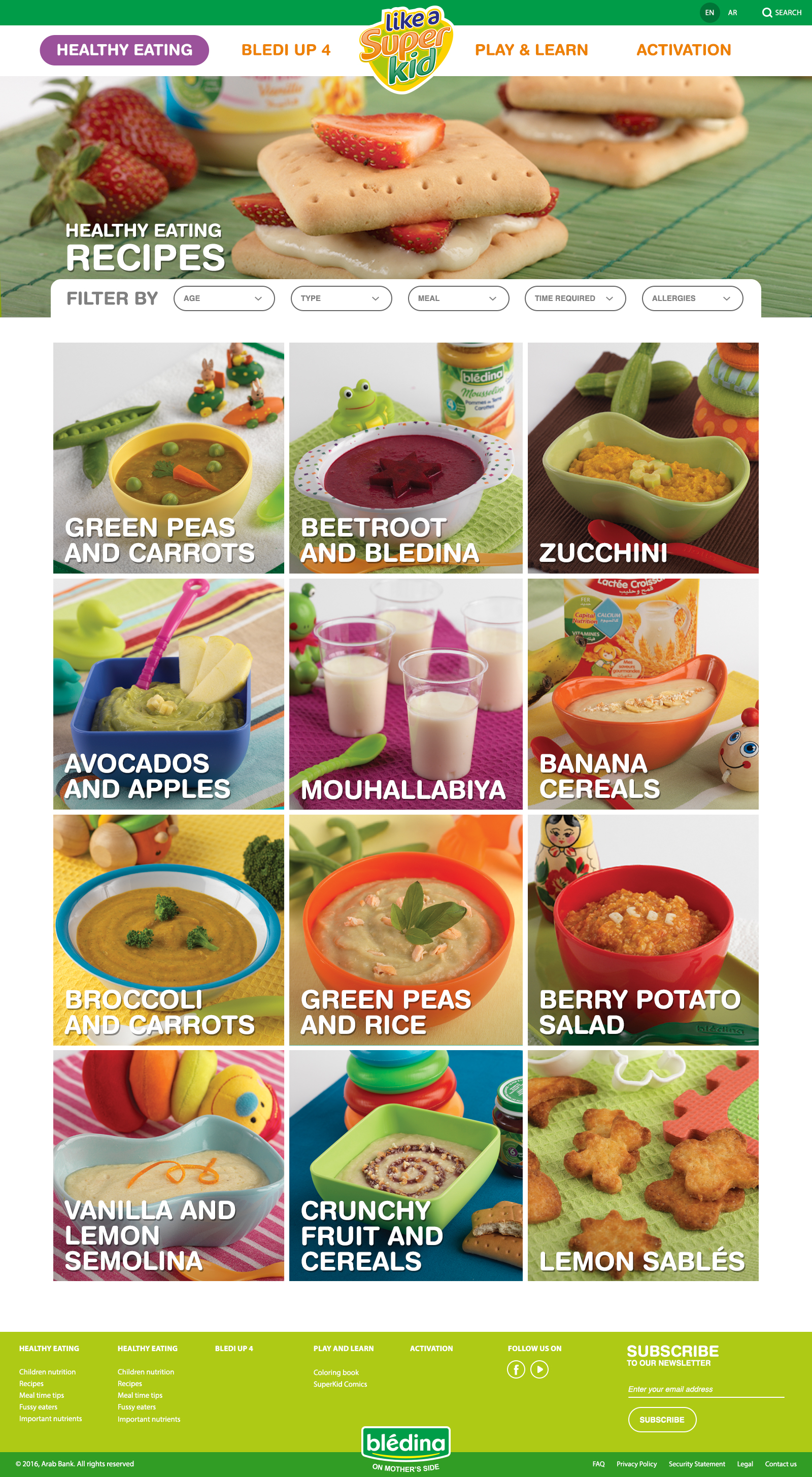View the Berry Potato Salad recipe
Screen dimensions: 812x1477
coord(643,930)
